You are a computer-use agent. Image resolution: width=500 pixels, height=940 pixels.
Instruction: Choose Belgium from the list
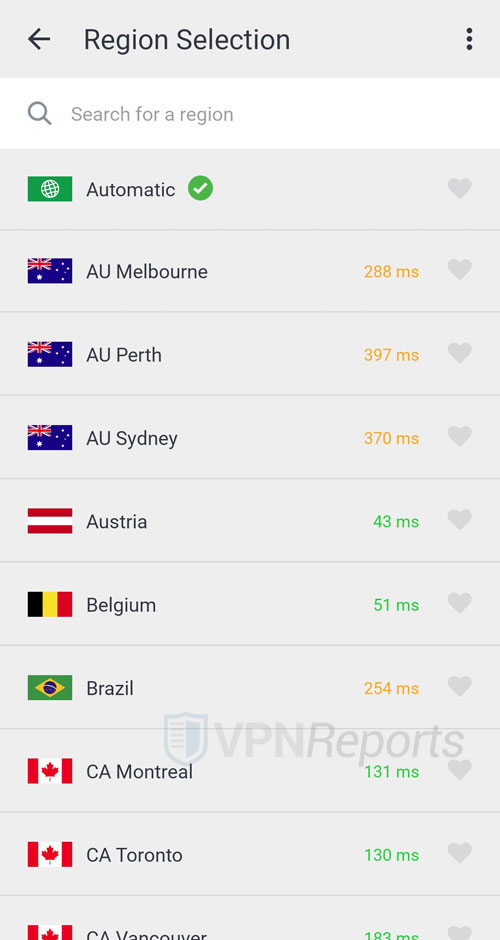tap(250, 604)
